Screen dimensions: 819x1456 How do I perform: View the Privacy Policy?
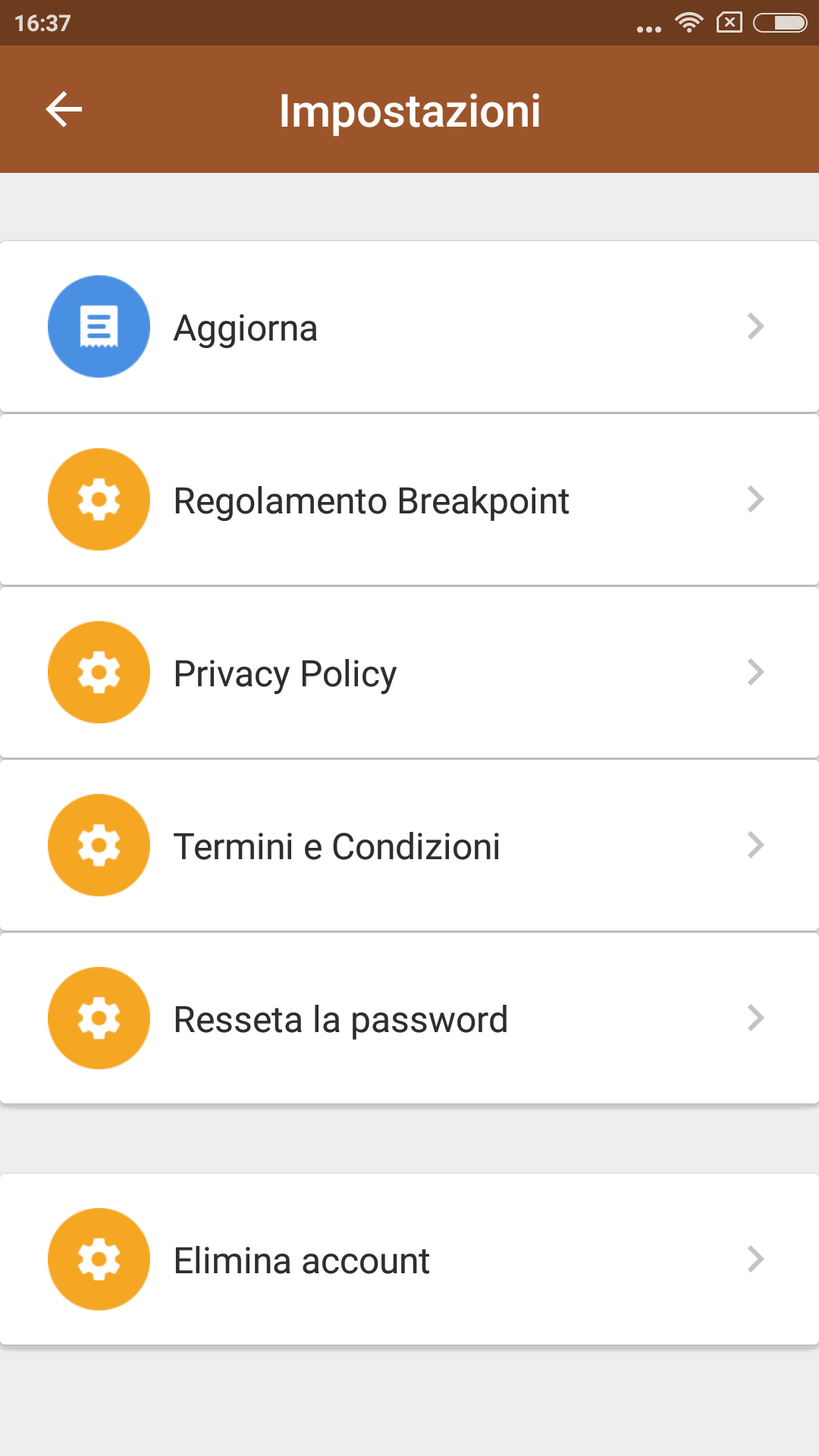(409, 673)
